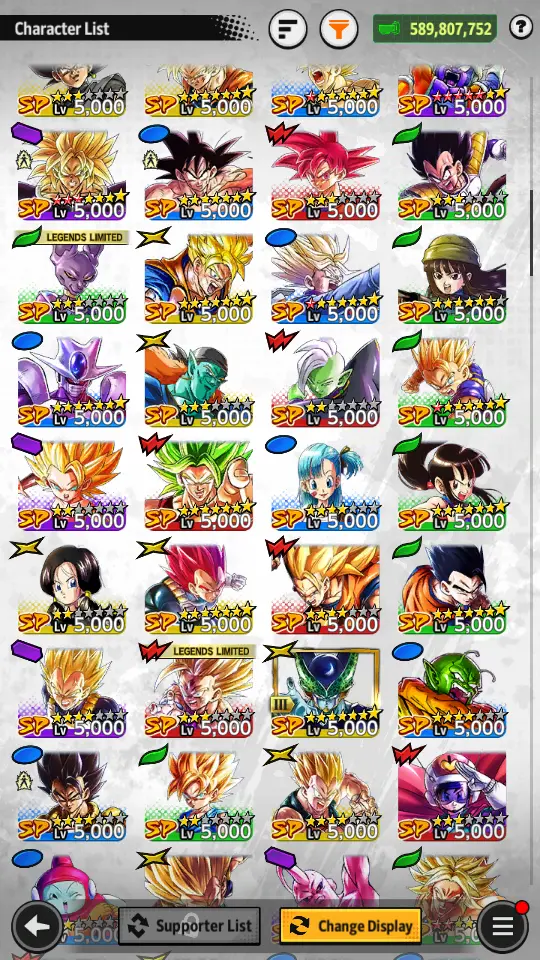Tap the Change Display button
The image size is (540, 960).
tap(350, 926)
